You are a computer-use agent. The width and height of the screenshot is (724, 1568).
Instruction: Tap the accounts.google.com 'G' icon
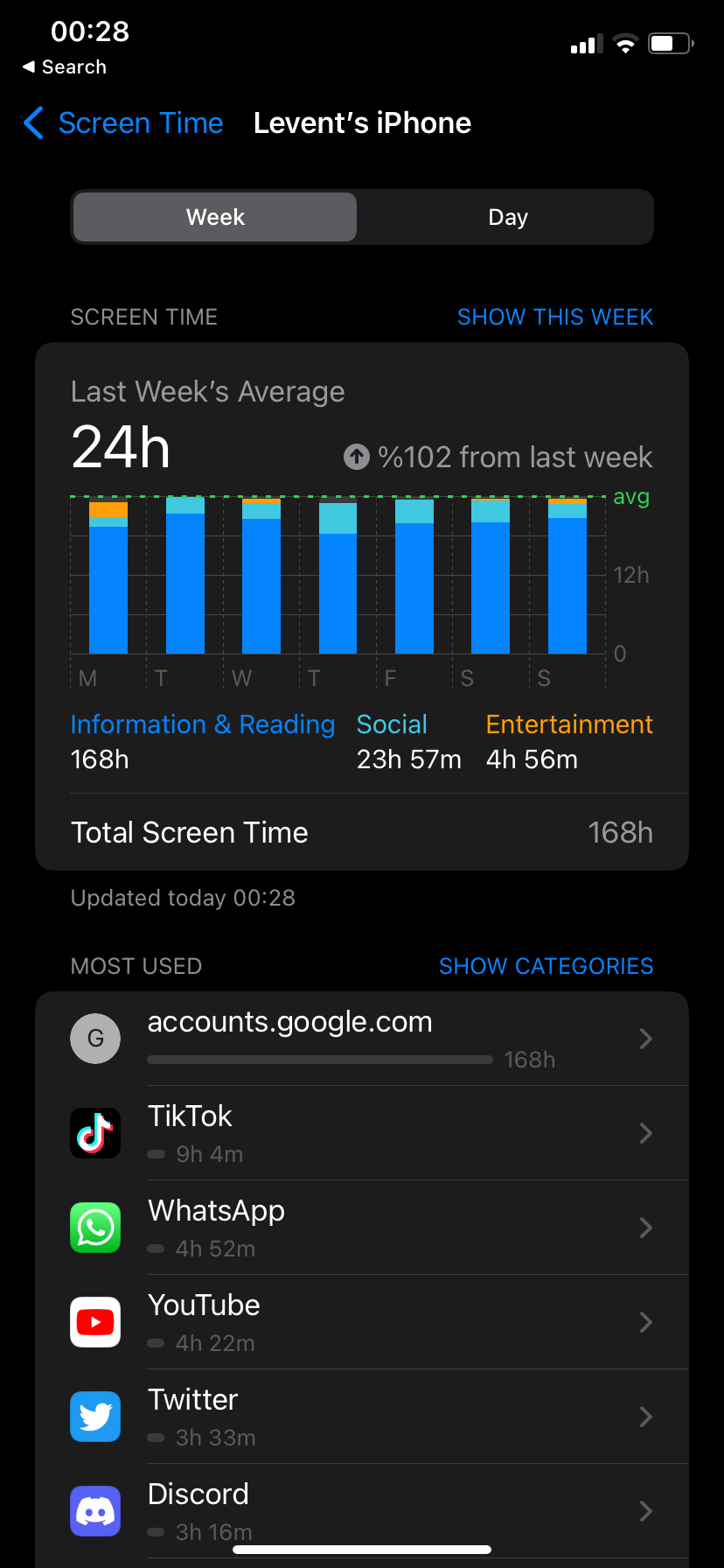[x=95, y=1039]
